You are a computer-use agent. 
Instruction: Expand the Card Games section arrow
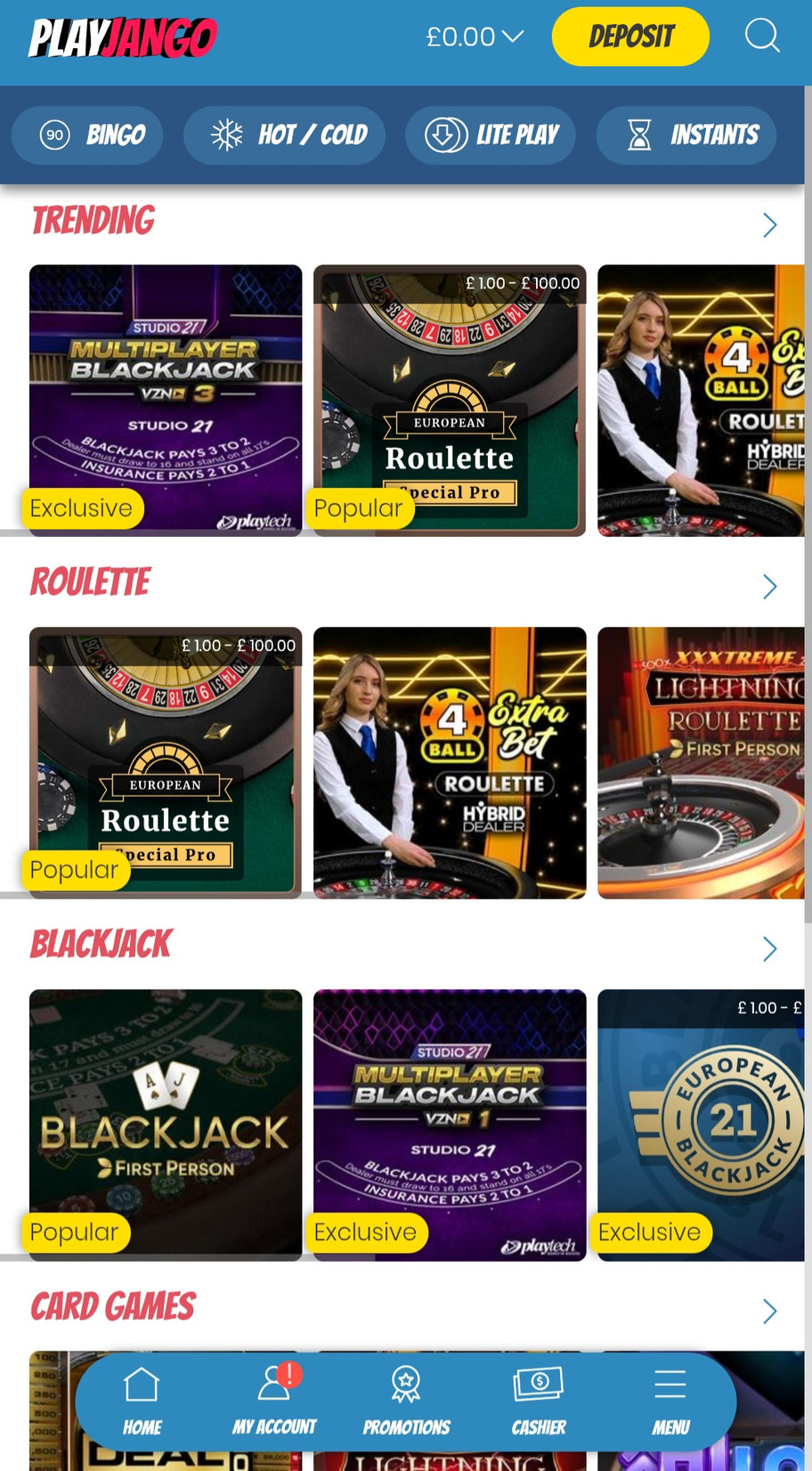[x=770, y=1311]
